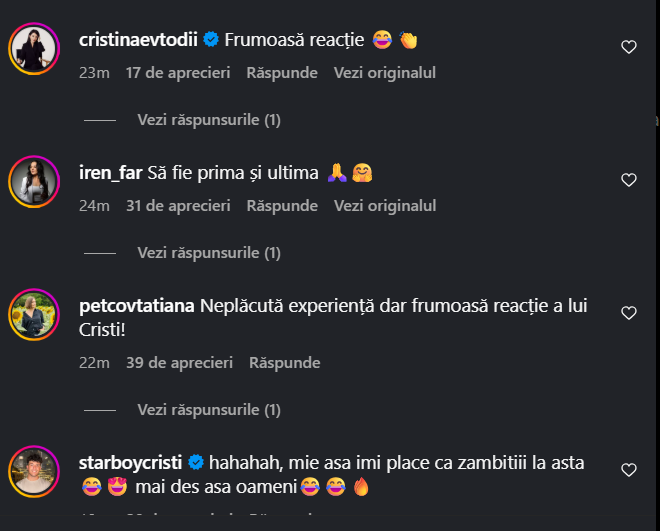Open the starboycristi username link
The width and height of the screenshot is (660, 531).
tap(128, 463)
